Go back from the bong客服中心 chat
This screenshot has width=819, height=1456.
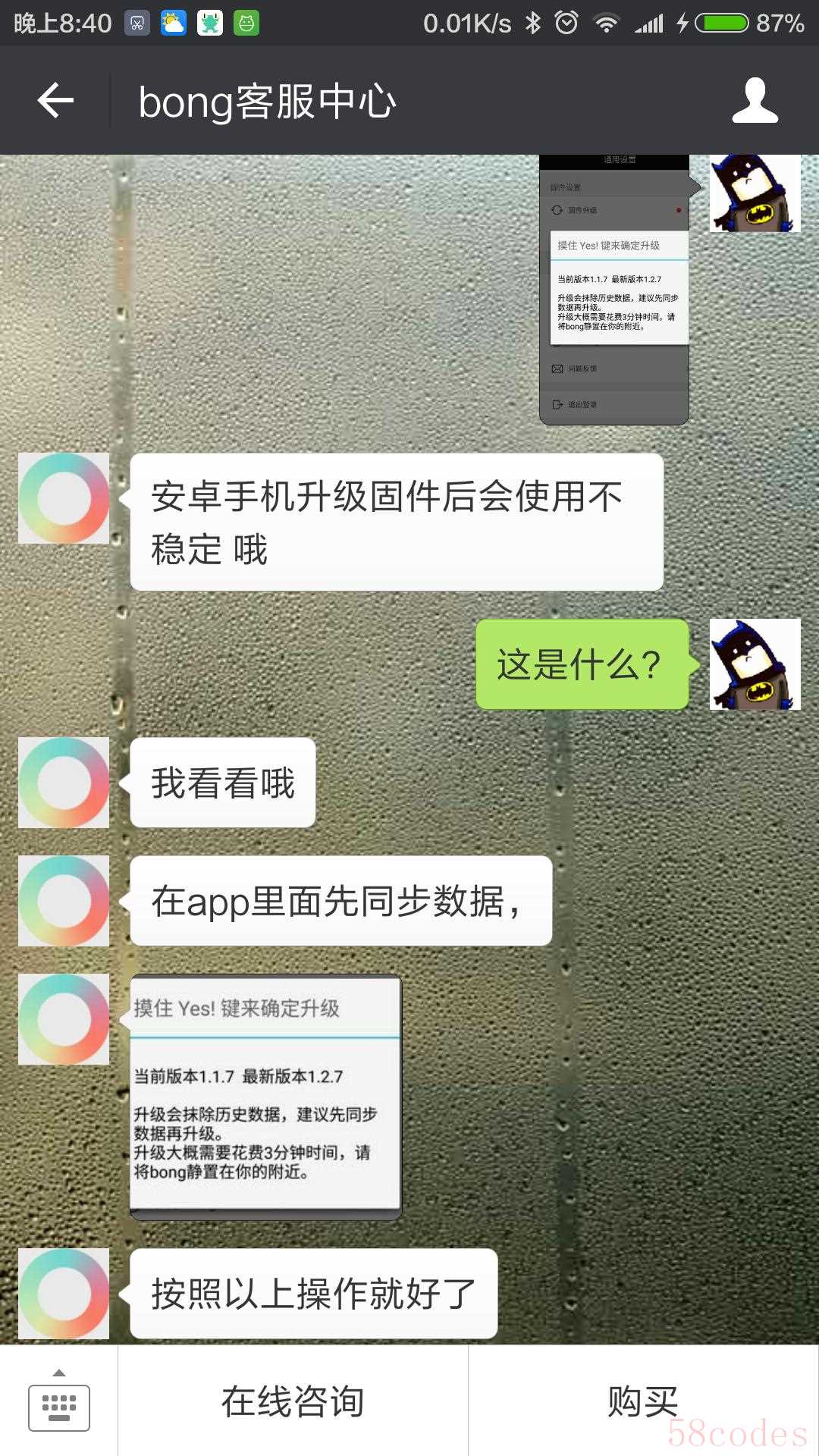point(55,101)
